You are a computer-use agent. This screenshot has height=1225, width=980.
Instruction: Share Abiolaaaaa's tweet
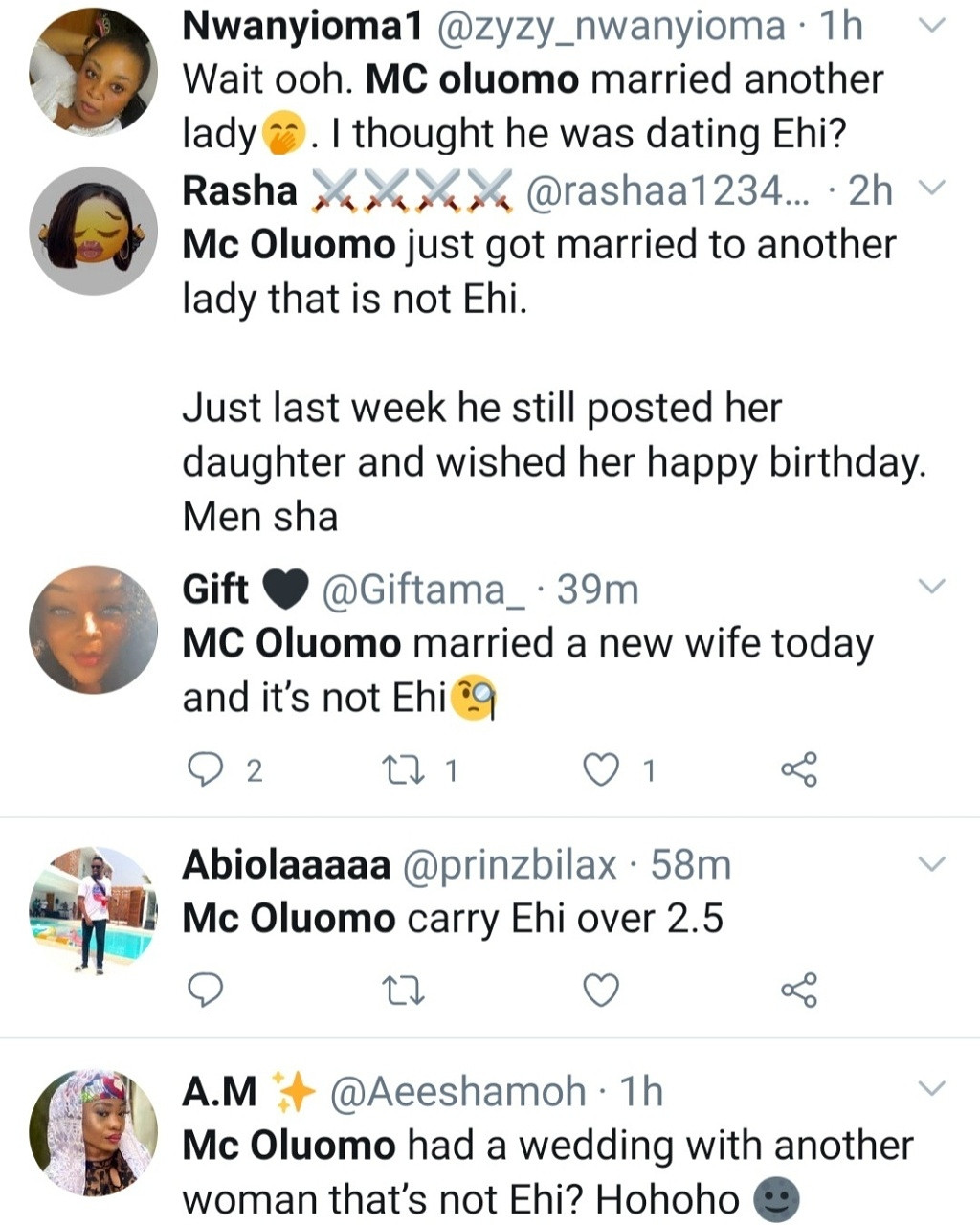coord(799,990)
